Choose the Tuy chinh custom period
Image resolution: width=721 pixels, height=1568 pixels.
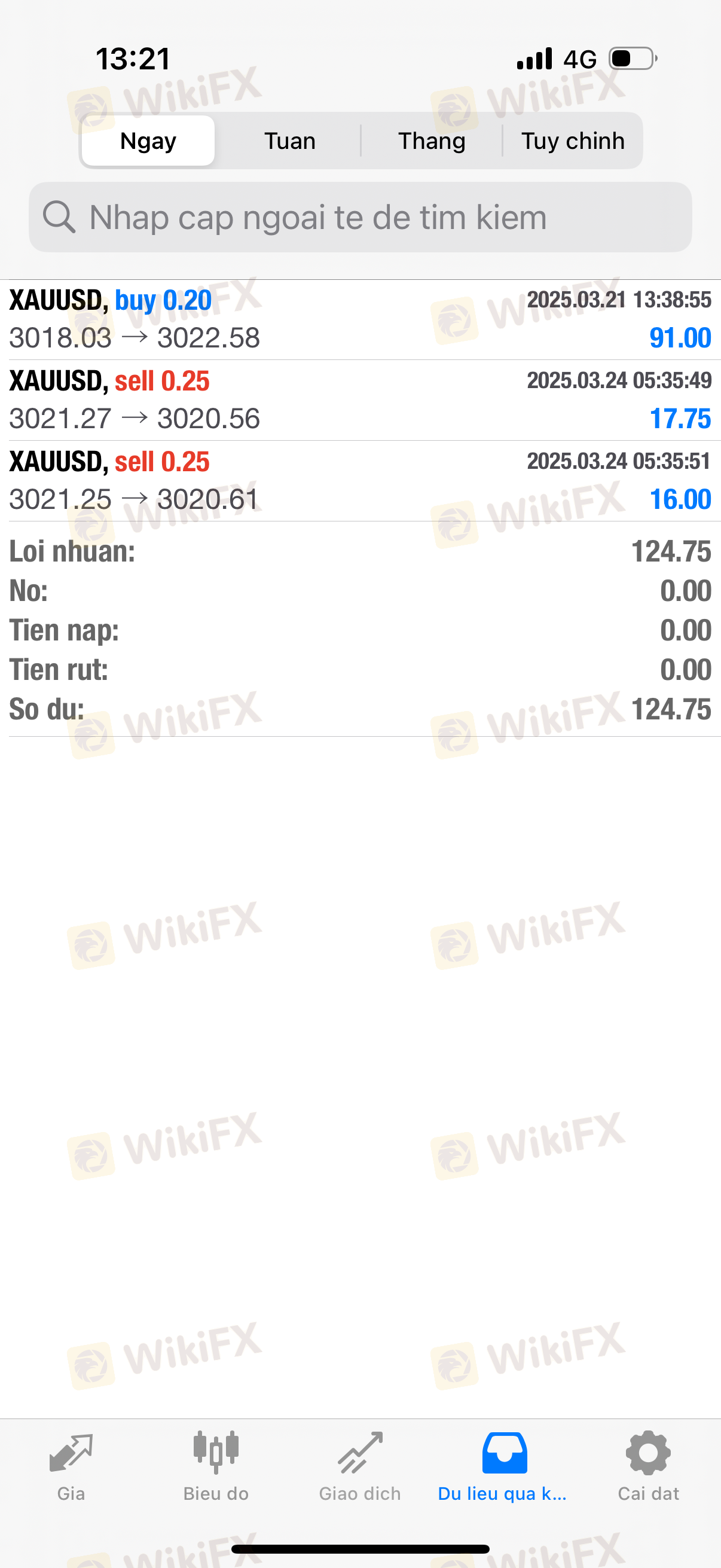click(x=573, y=141)
